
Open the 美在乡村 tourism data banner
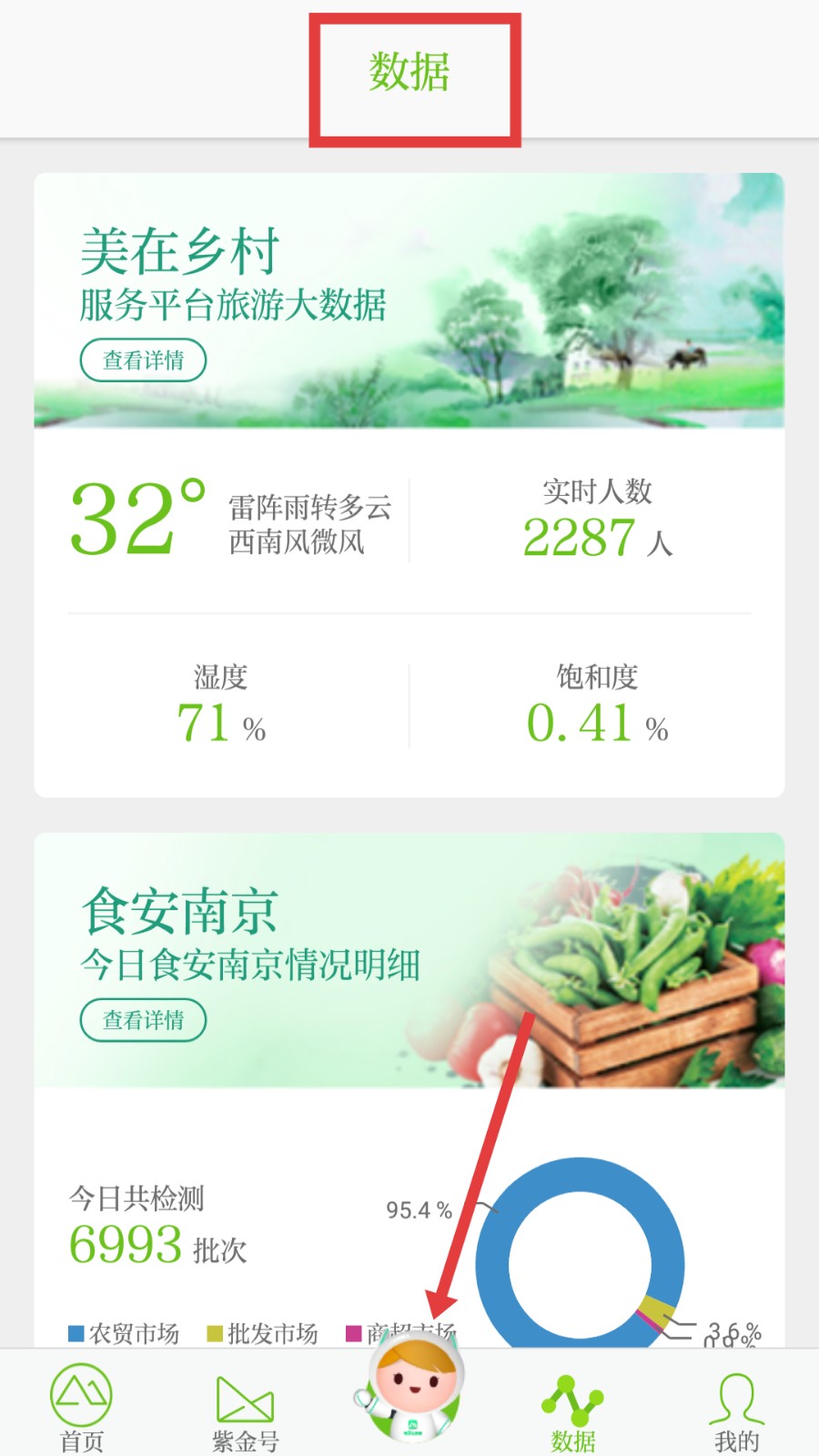click(x=409, y=300)
